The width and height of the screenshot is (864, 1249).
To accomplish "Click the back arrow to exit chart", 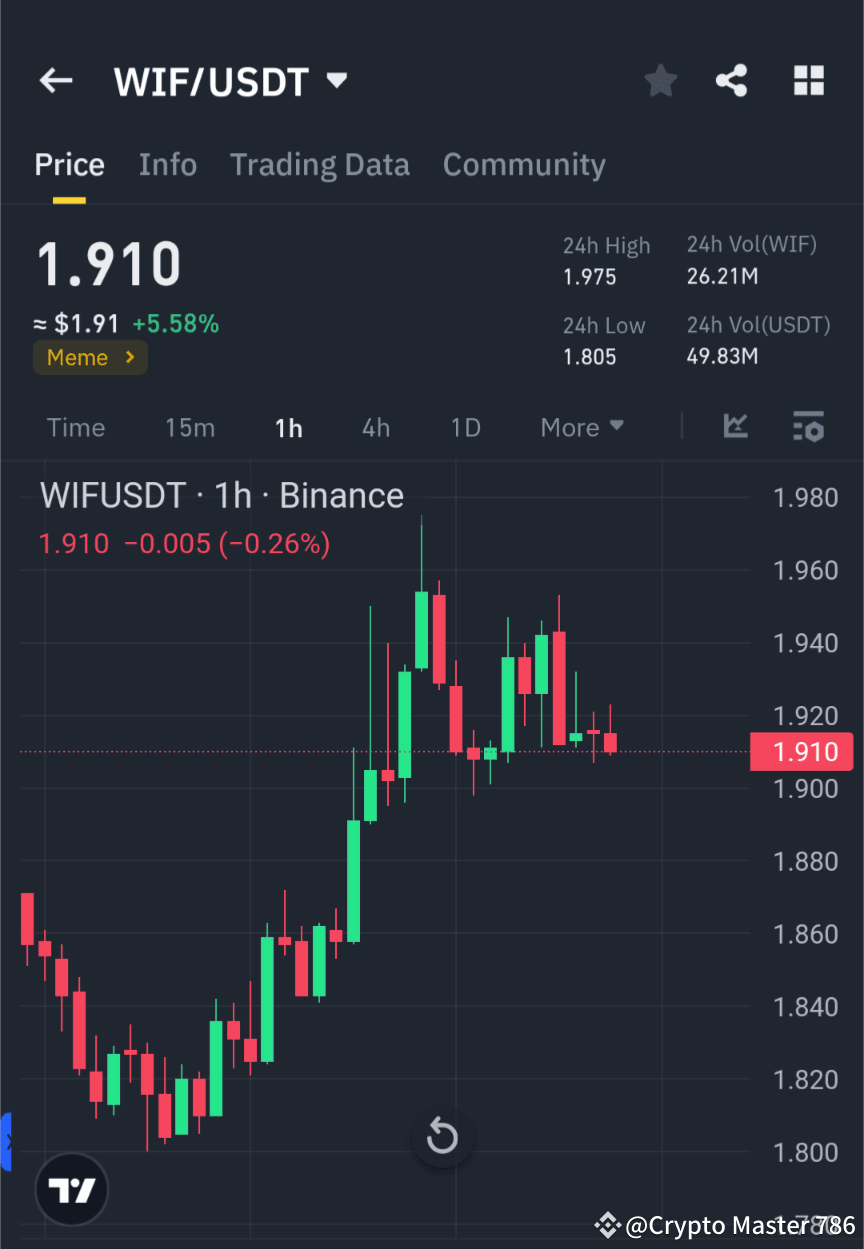I will [x=55, y=80].
